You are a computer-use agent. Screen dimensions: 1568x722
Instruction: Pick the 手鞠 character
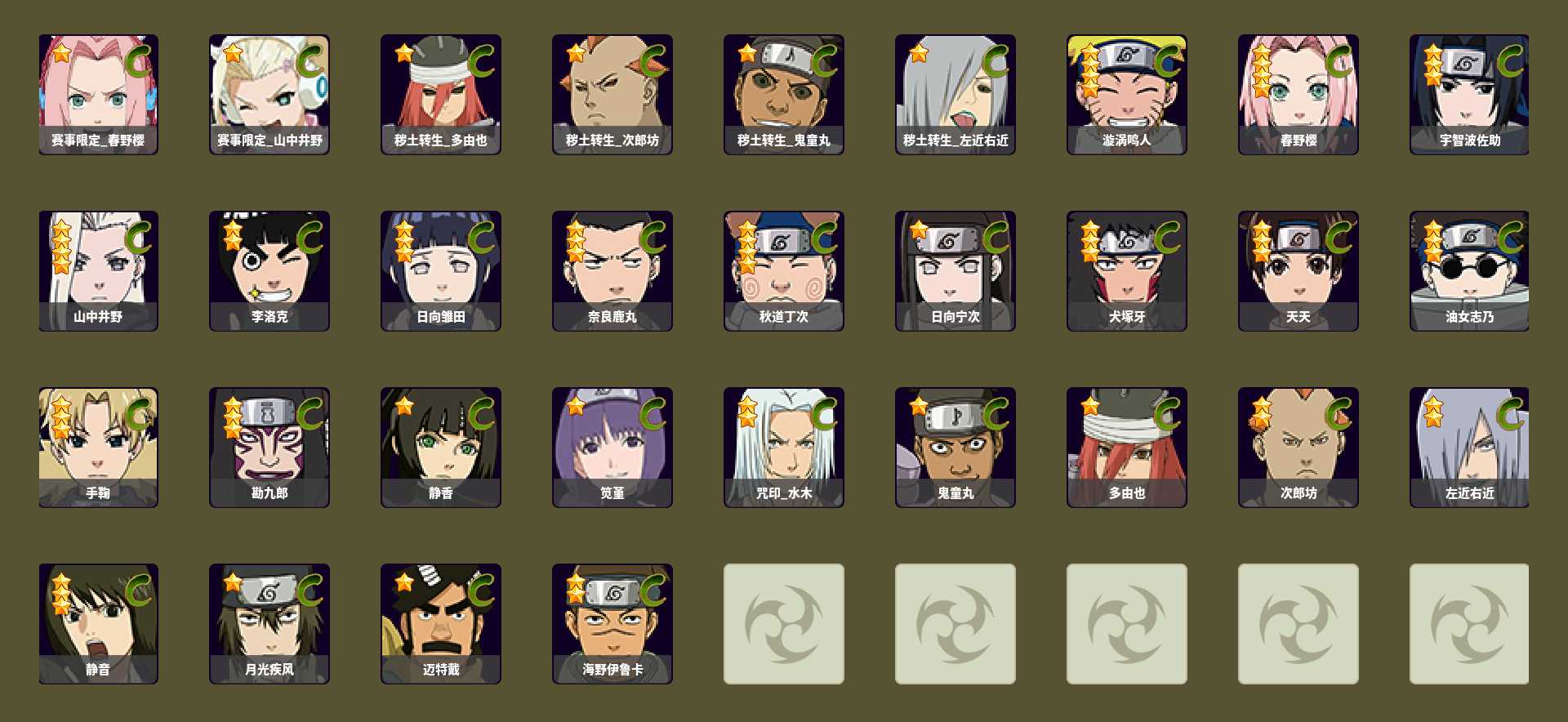pos(98,447)
